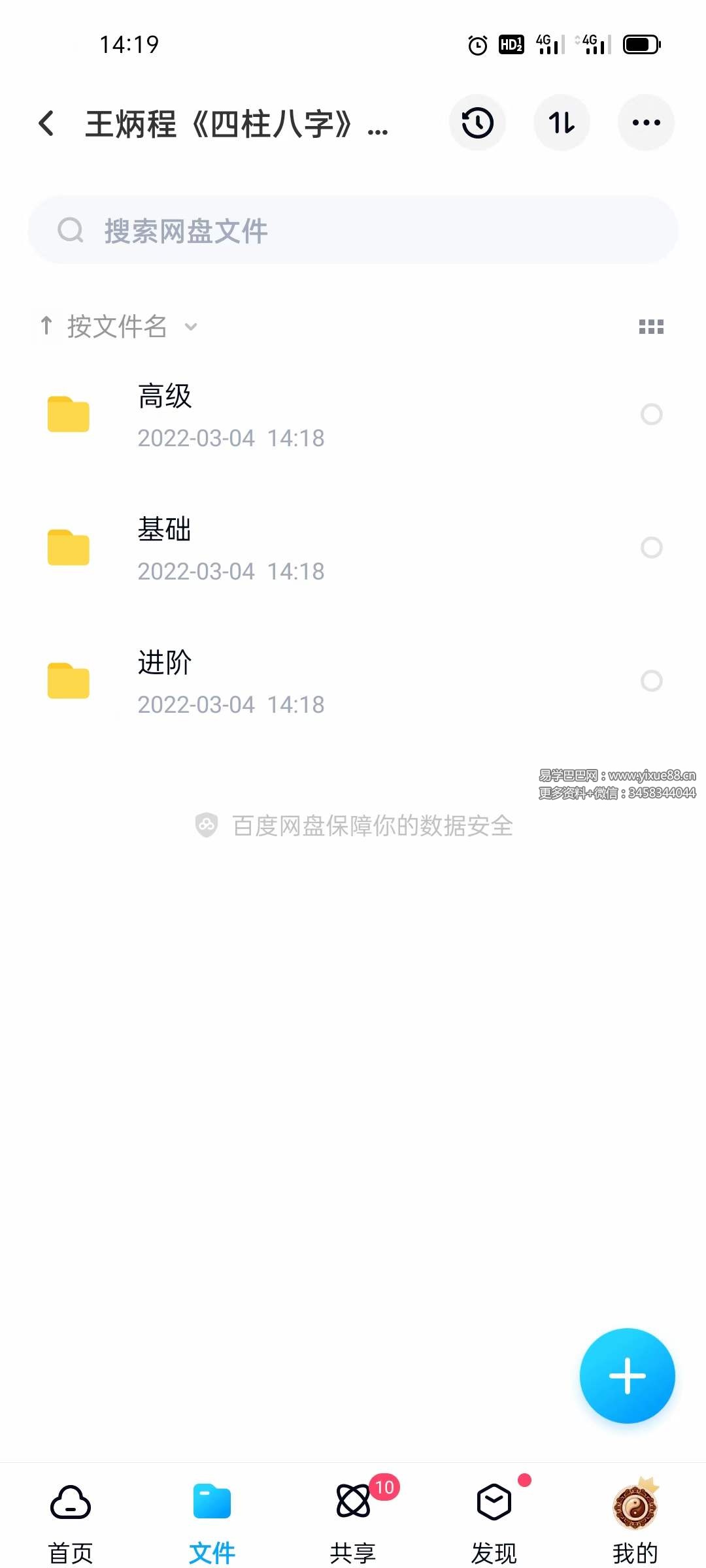Tap the 搜索网盘文件 search box
This screenshot has width=706, height=1568.
pyautogui.click(x=353, y=230)
